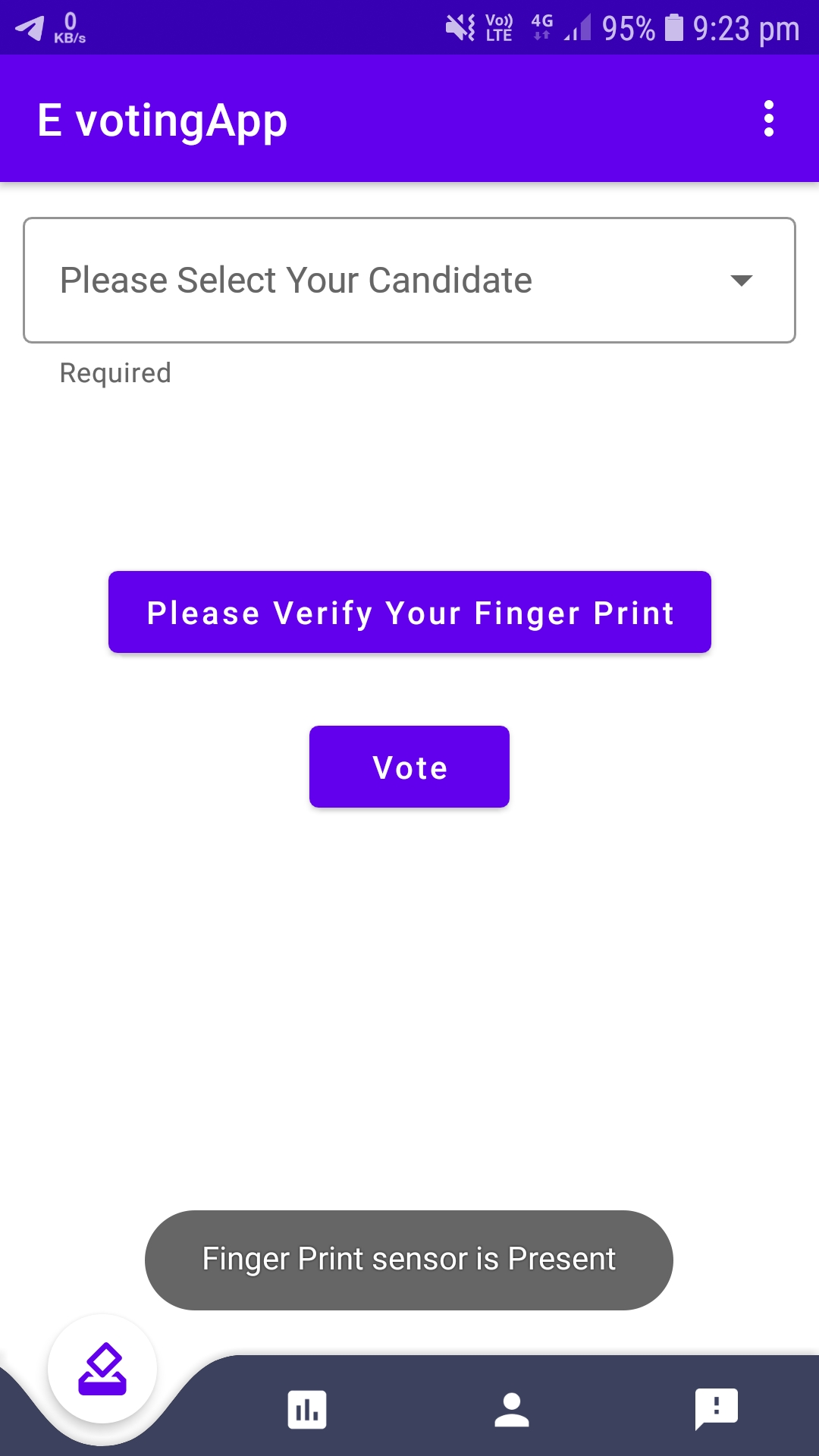Expand the Please Select Your Candidate dropdown
The width and height of the screenshot is (819, 1456).
point(409,281)
